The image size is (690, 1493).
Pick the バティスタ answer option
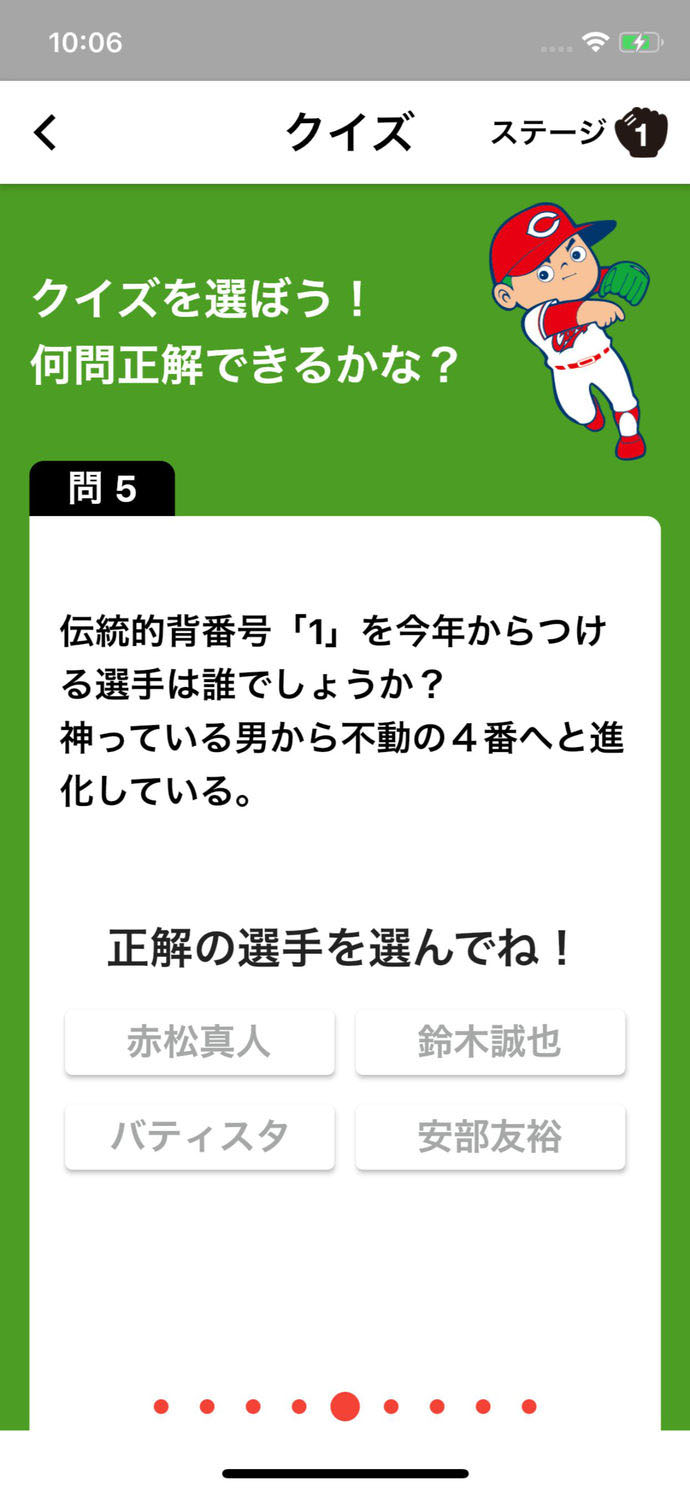[199, 1137]
